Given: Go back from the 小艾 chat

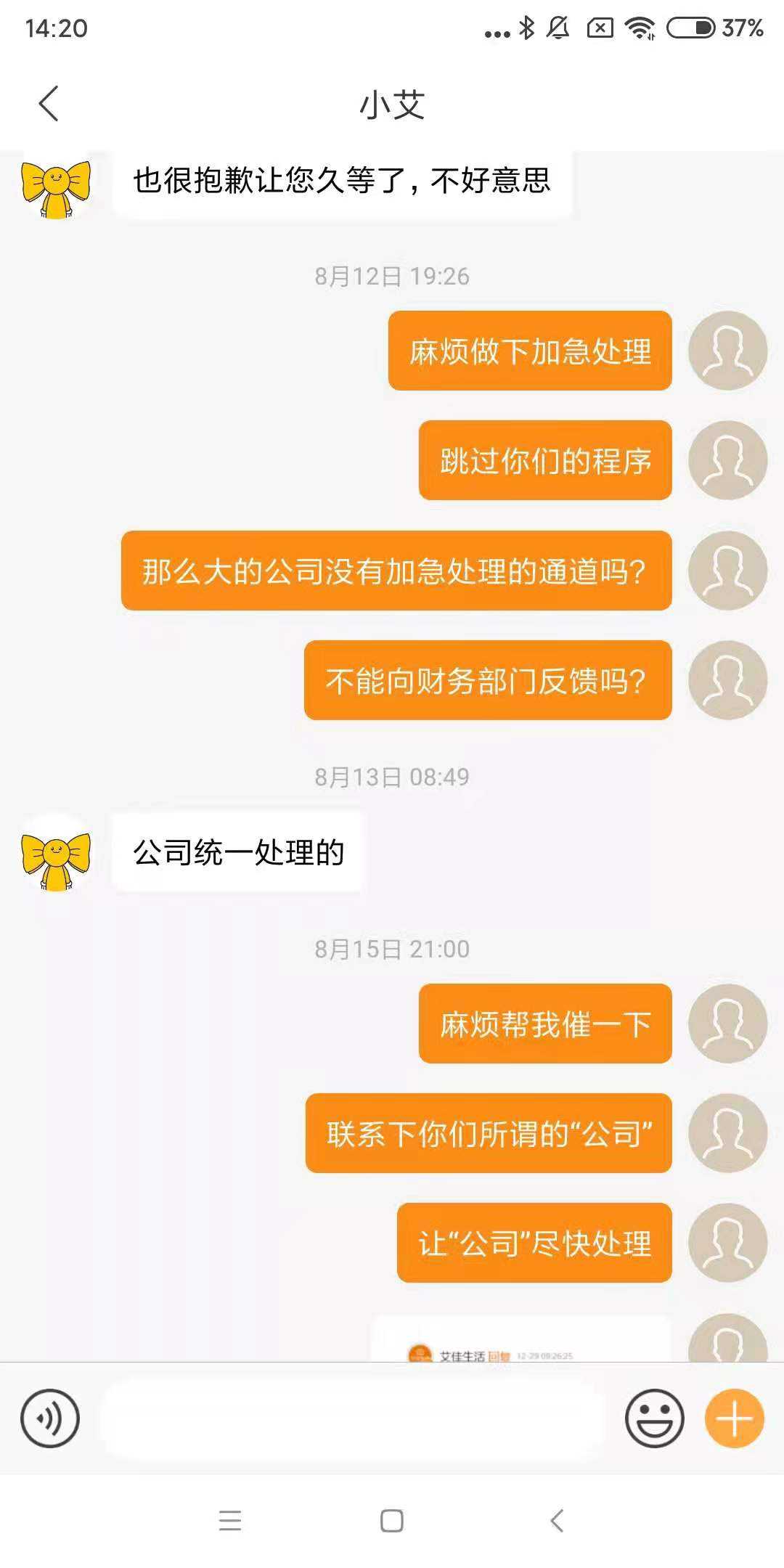Looking at the screenshot, I should click(x=49, y=104).
